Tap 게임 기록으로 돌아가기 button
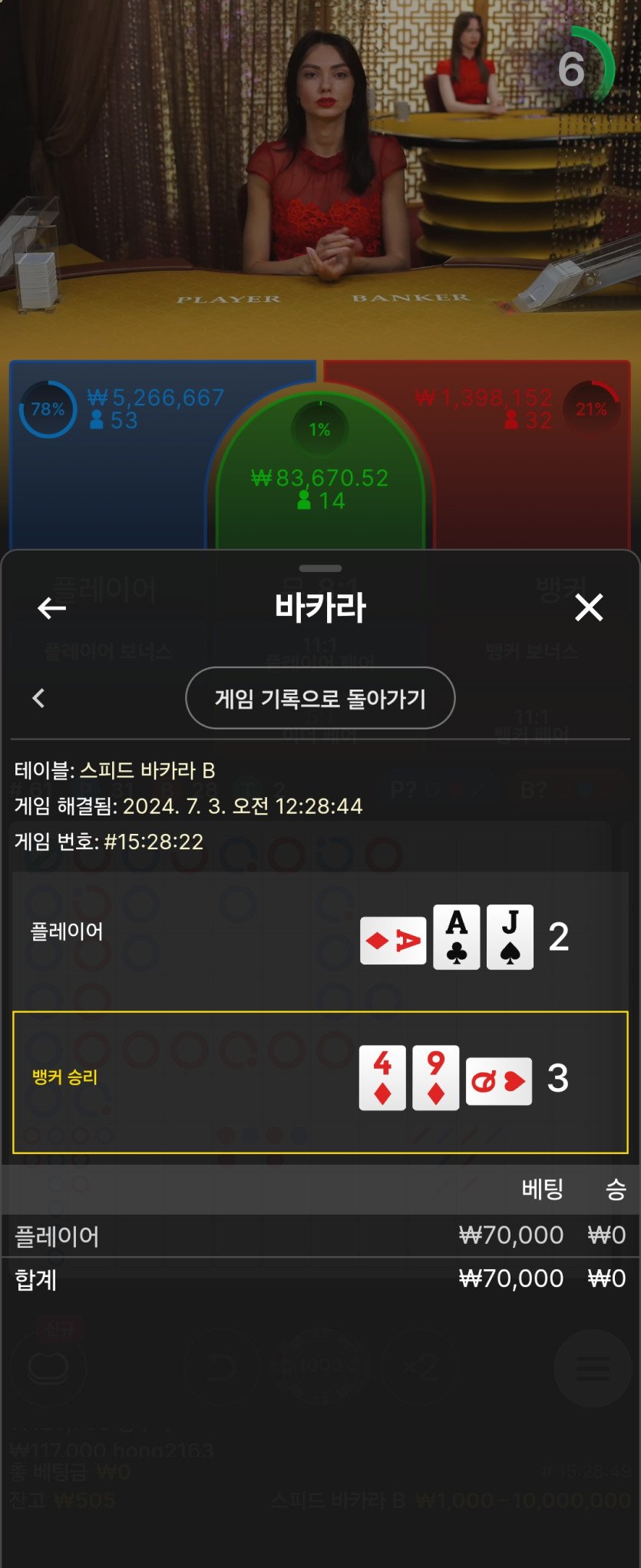Image resolution: width=641 pixels, height=1568 pixels. 320,698
